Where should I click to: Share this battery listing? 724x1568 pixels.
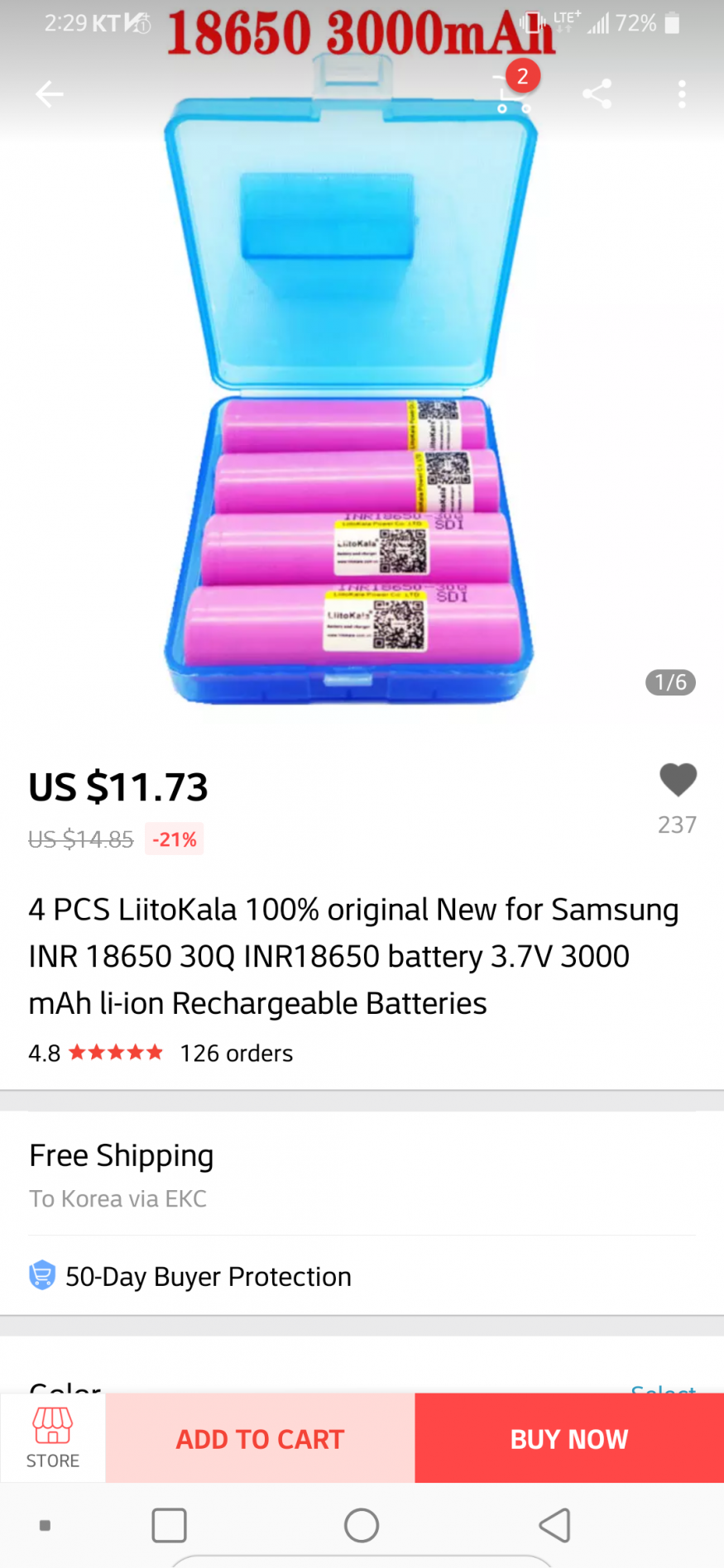point(597,94)
